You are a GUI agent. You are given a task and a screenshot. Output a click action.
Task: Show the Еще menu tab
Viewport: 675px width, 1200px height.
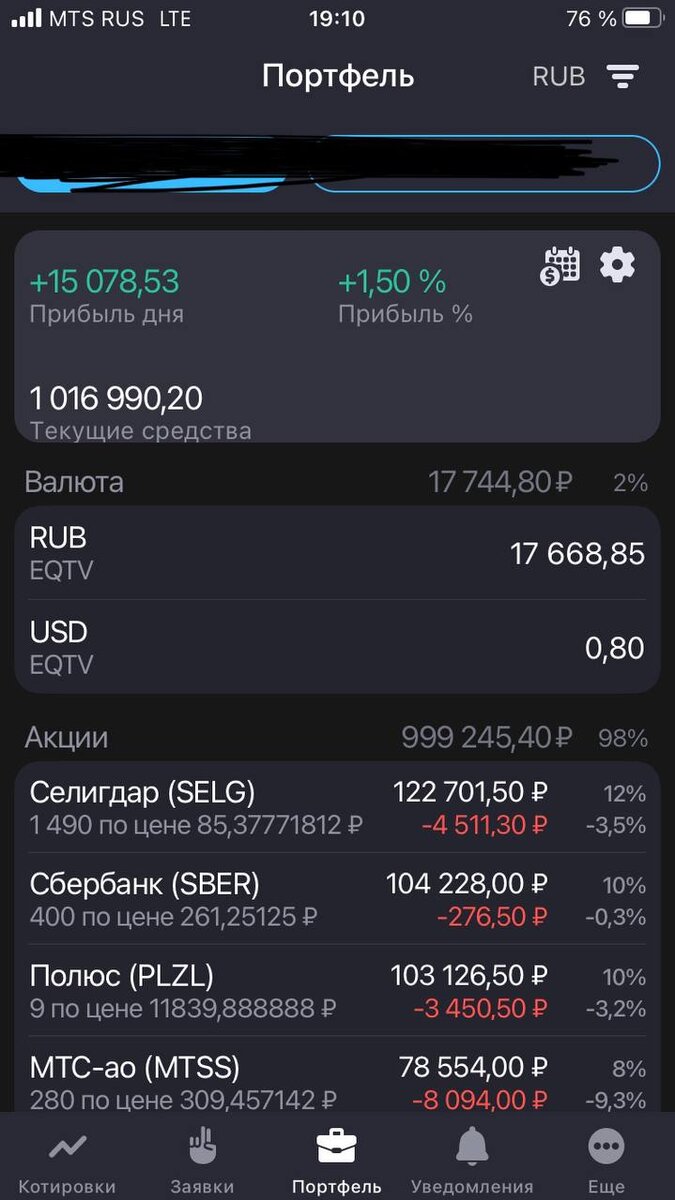tap(607, 1160)
